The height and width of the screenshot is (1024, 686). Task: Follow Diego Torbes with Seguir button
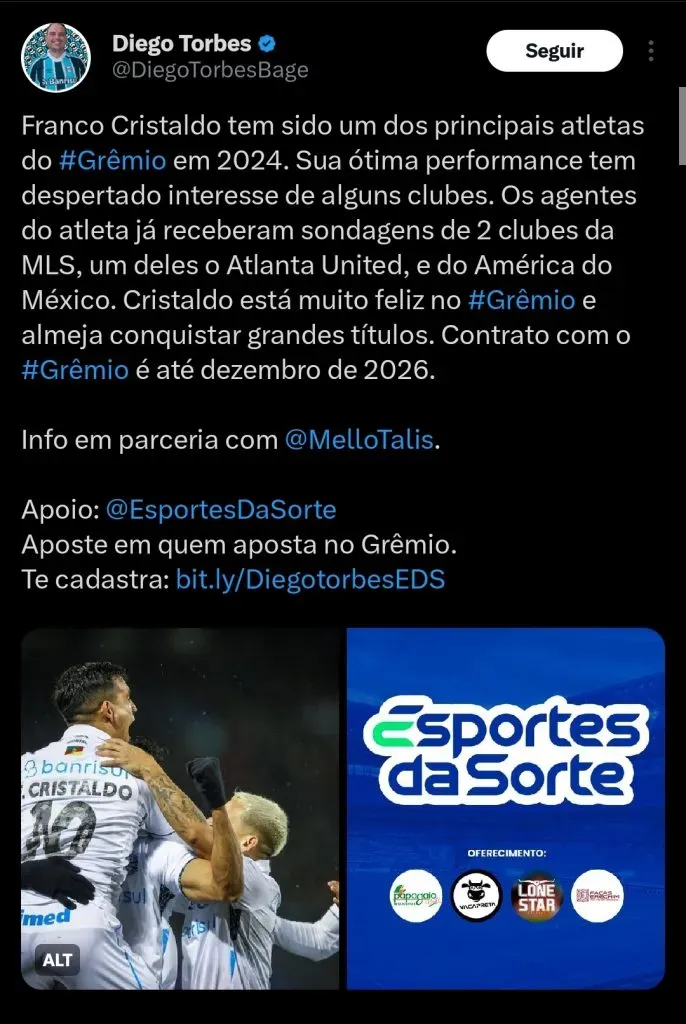pos(554,50)
